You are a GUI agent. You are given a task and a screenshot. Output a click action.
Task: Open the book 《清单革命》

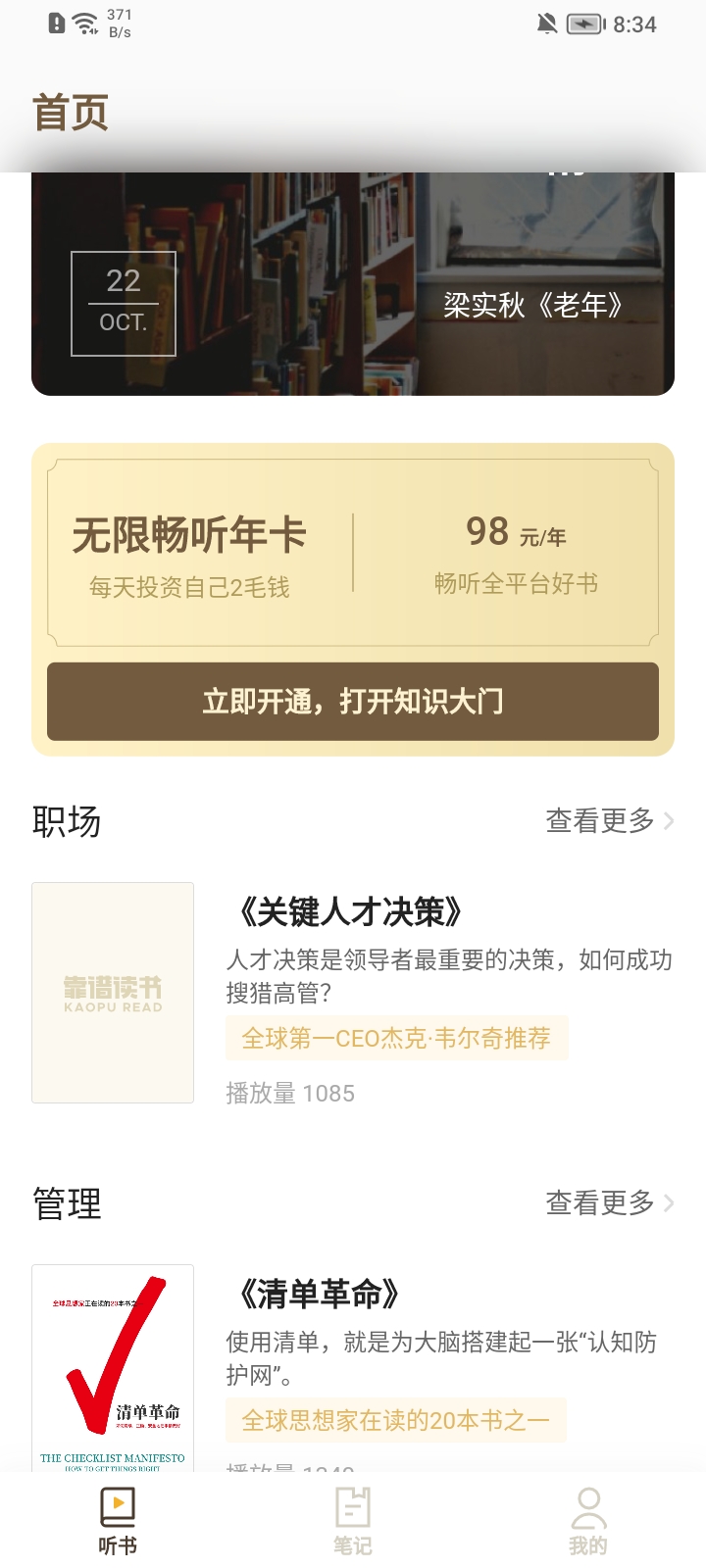(319, 1295)
